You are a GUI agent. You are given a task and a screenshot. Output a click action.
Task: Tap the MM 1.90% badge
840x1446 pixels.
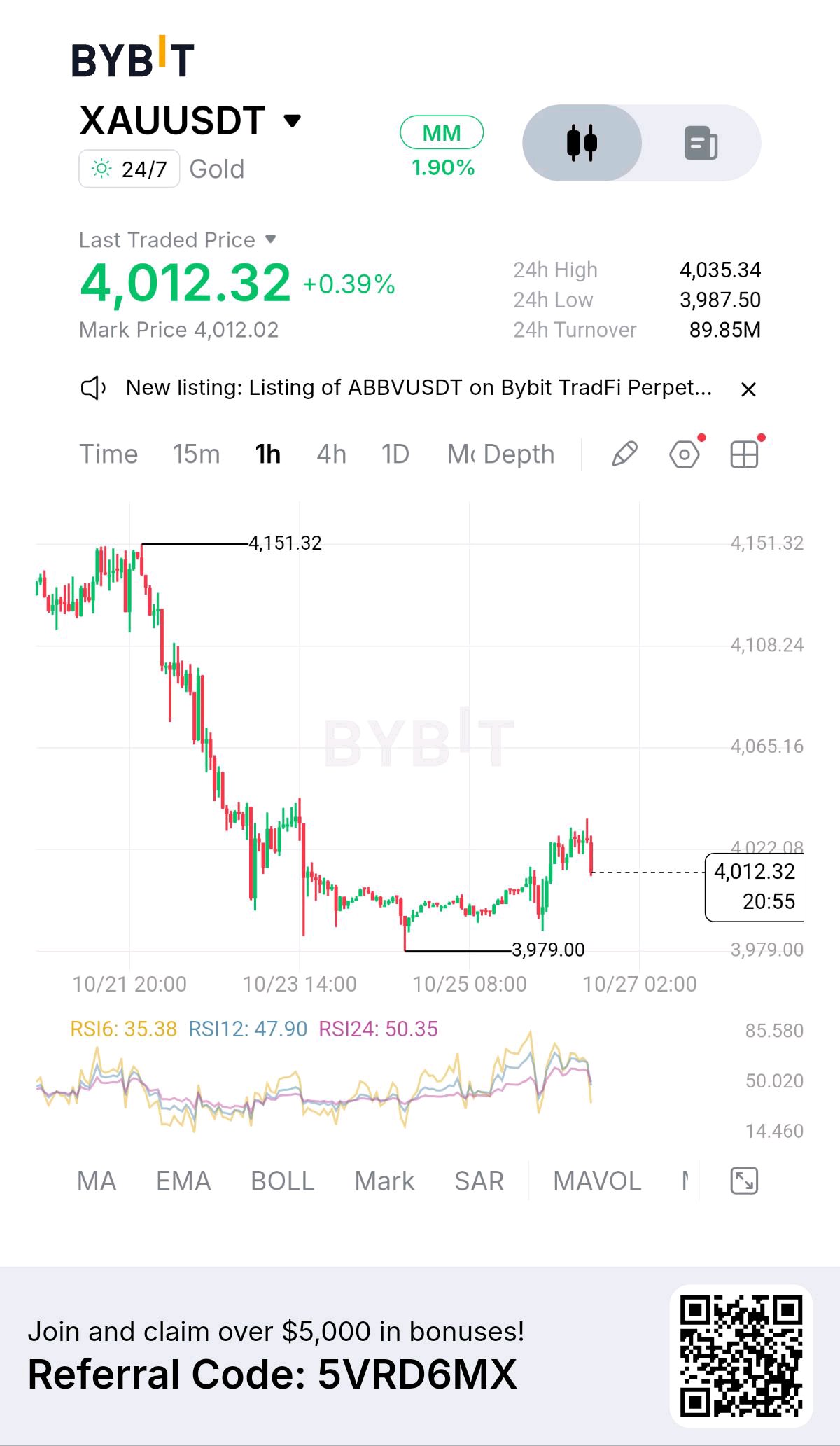click(x=442, y=147)
